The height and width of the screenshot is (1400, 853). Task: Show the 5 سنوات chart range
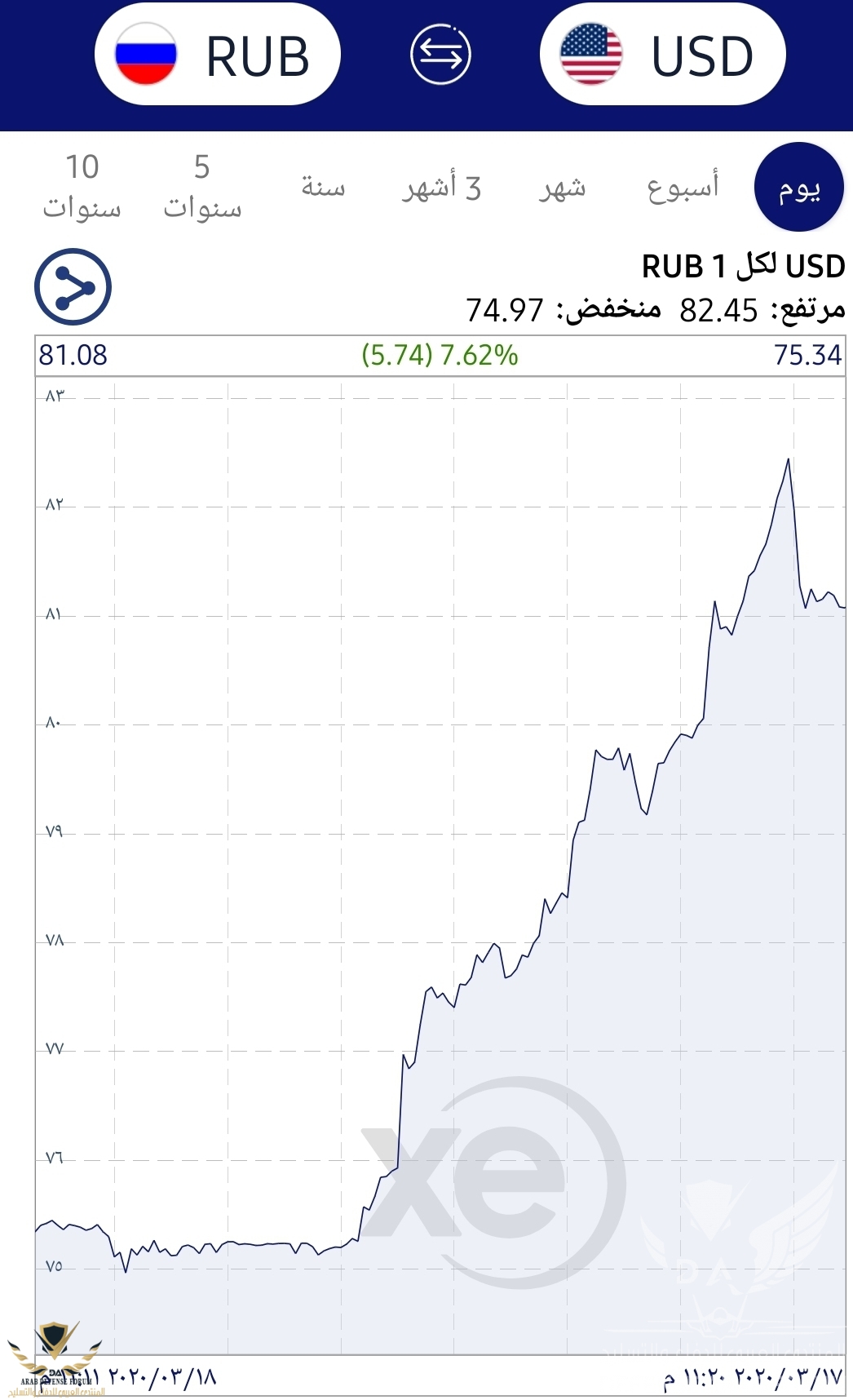coord(202,188)
